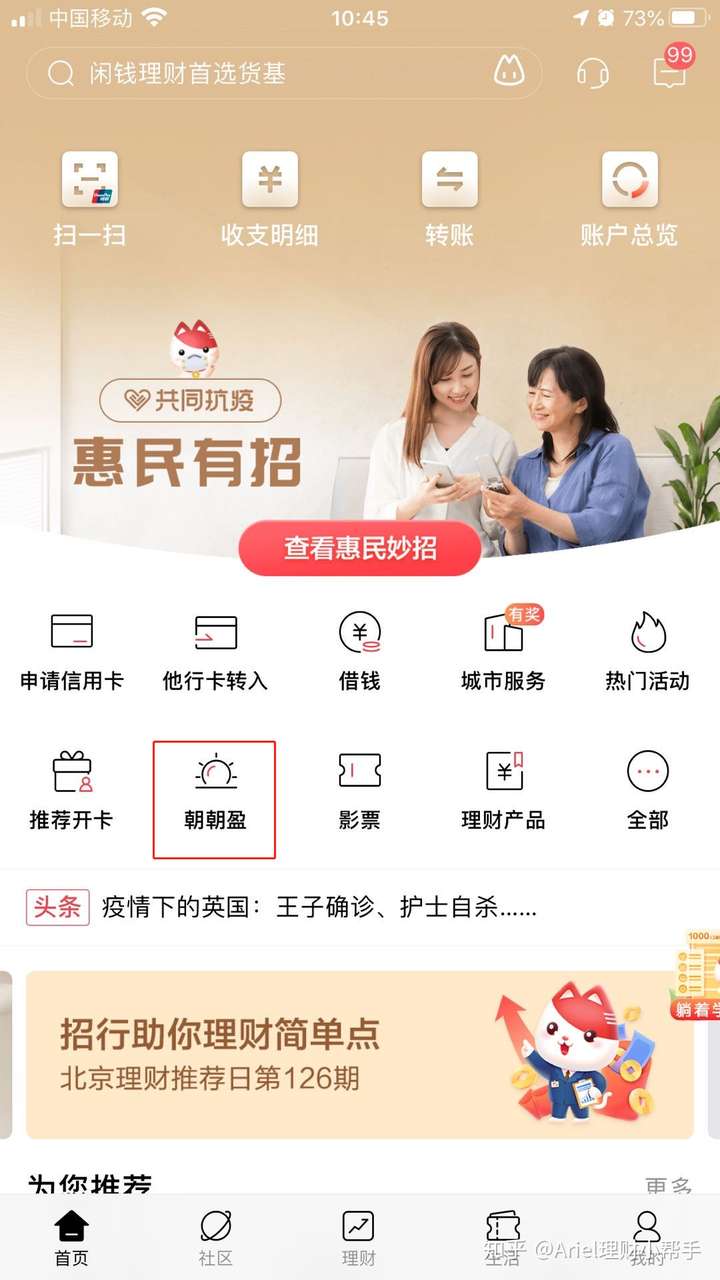Tap the cat assistant icon in search bar

510,71
